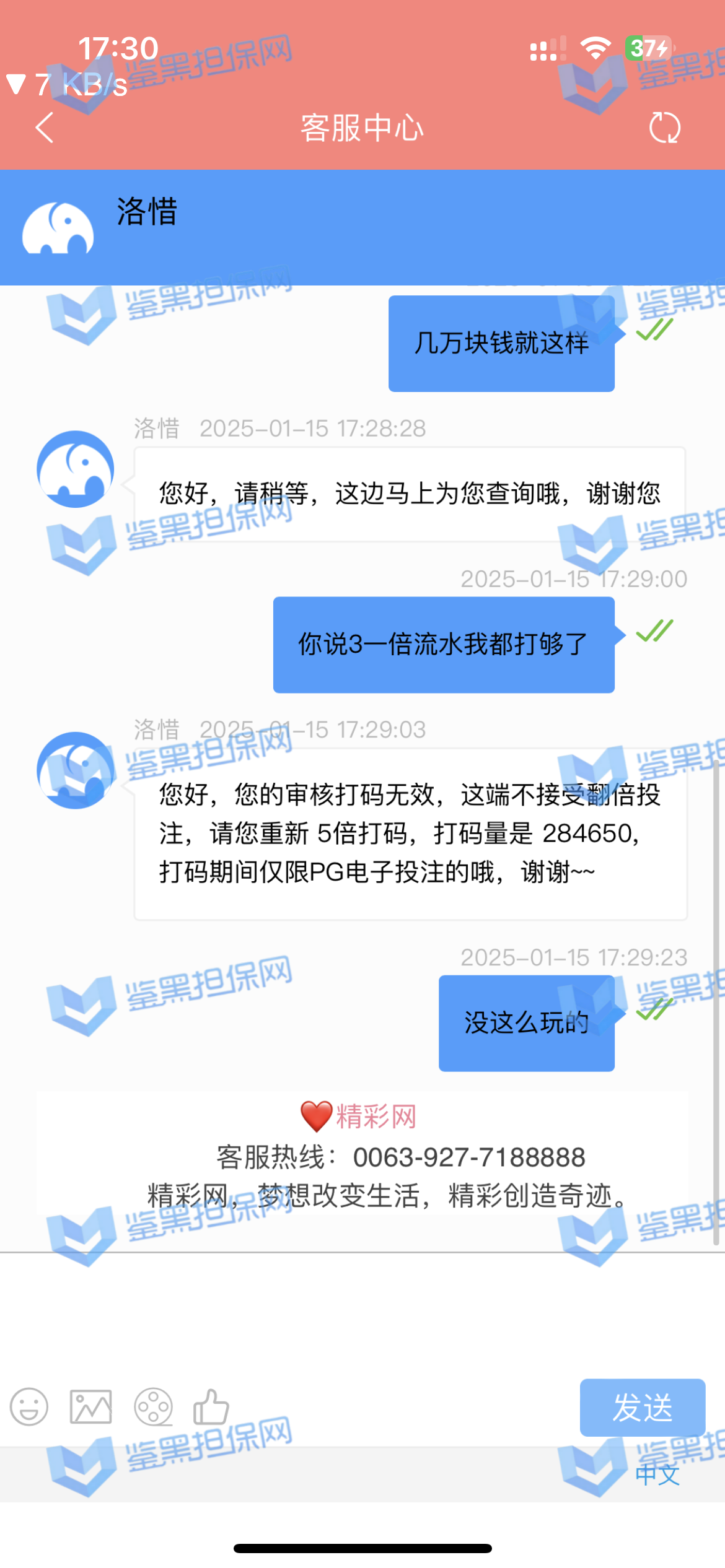Go back from 客服中心
The width and height of the screenshot is (725, 1568).
coord(45,128)
